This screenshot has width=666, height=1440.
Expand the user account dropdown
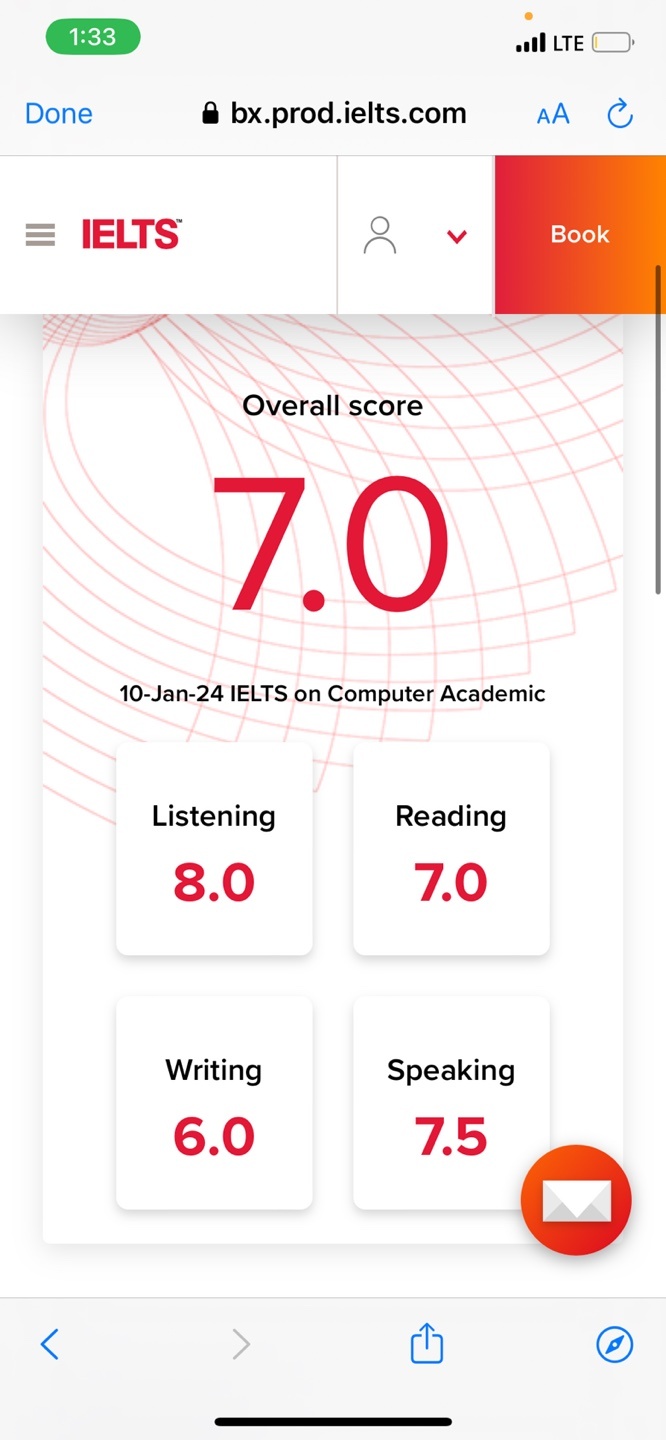[457, 236]
